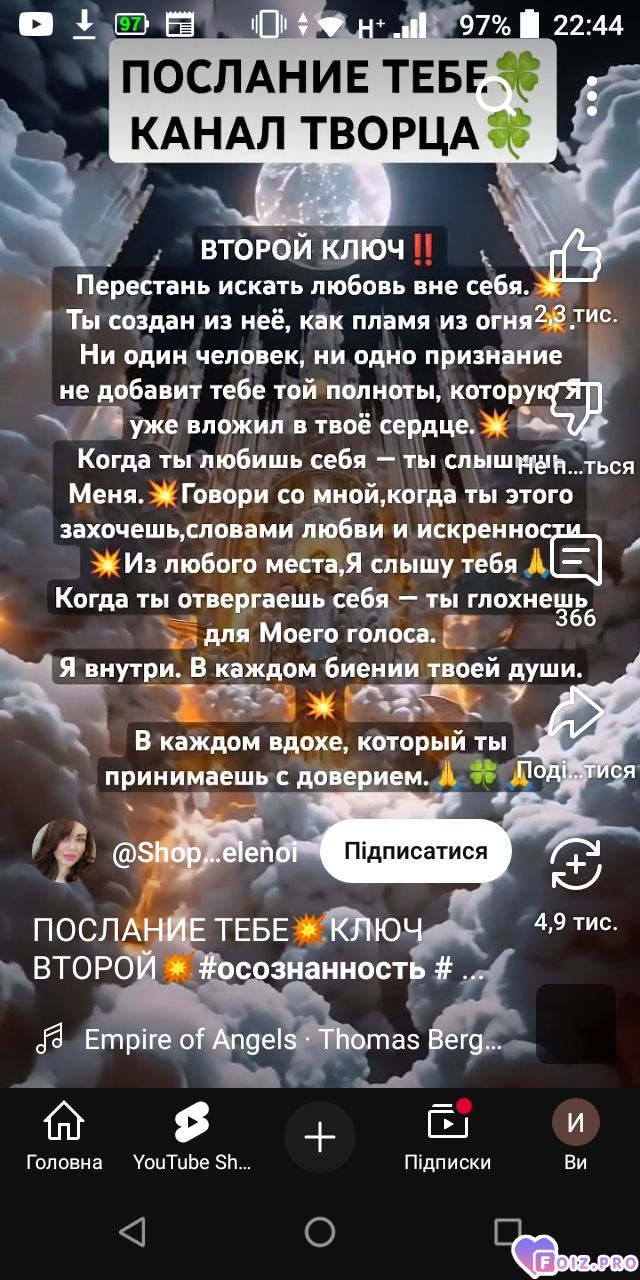Open the profile tab labelled Ви
The image size is (640, 1280).
click(x=576, y=1137)
